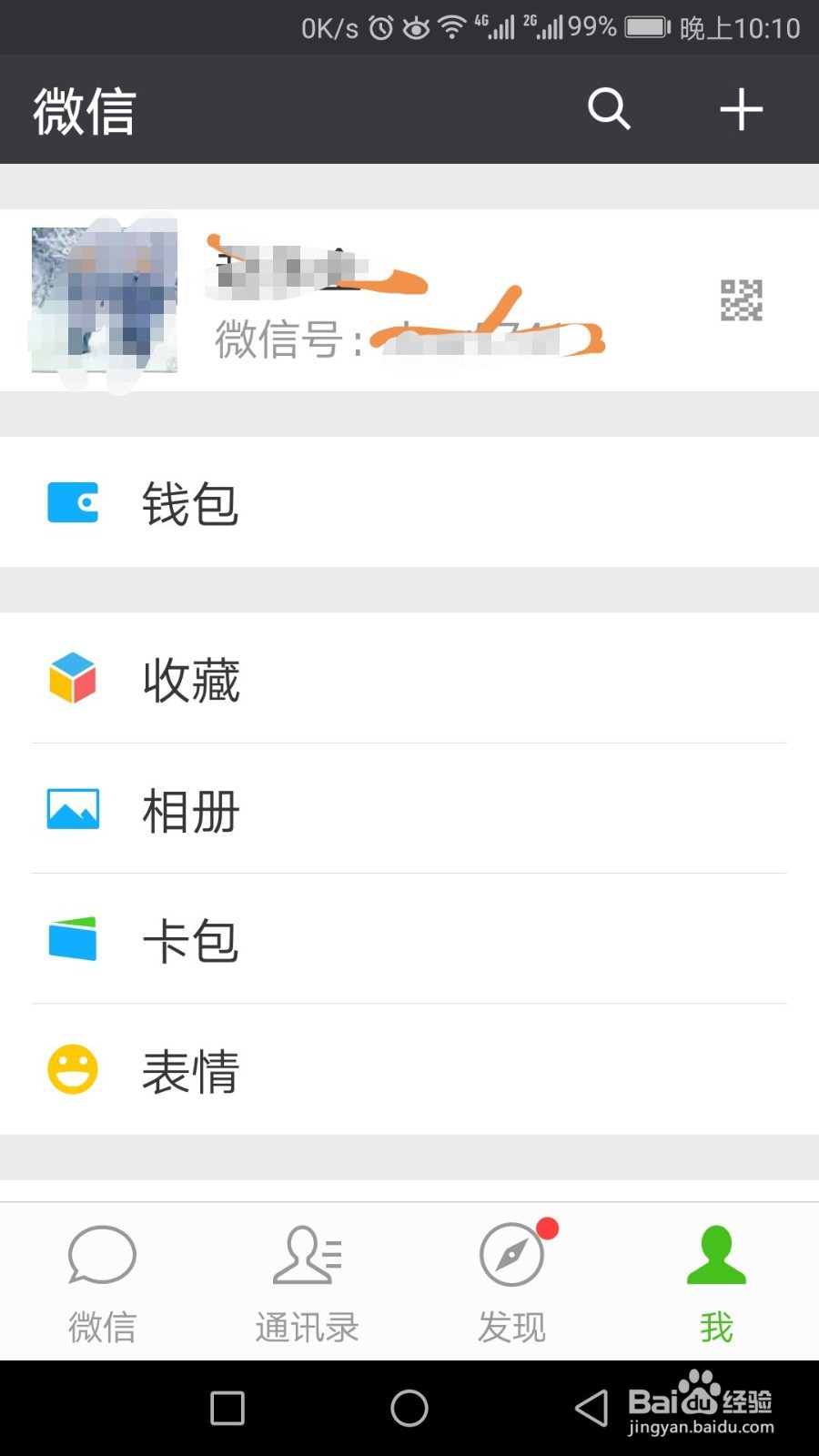This screenshot has width=819, height=1456.
Task: Open my profile QR code
Action: click(x=741, y=300)
